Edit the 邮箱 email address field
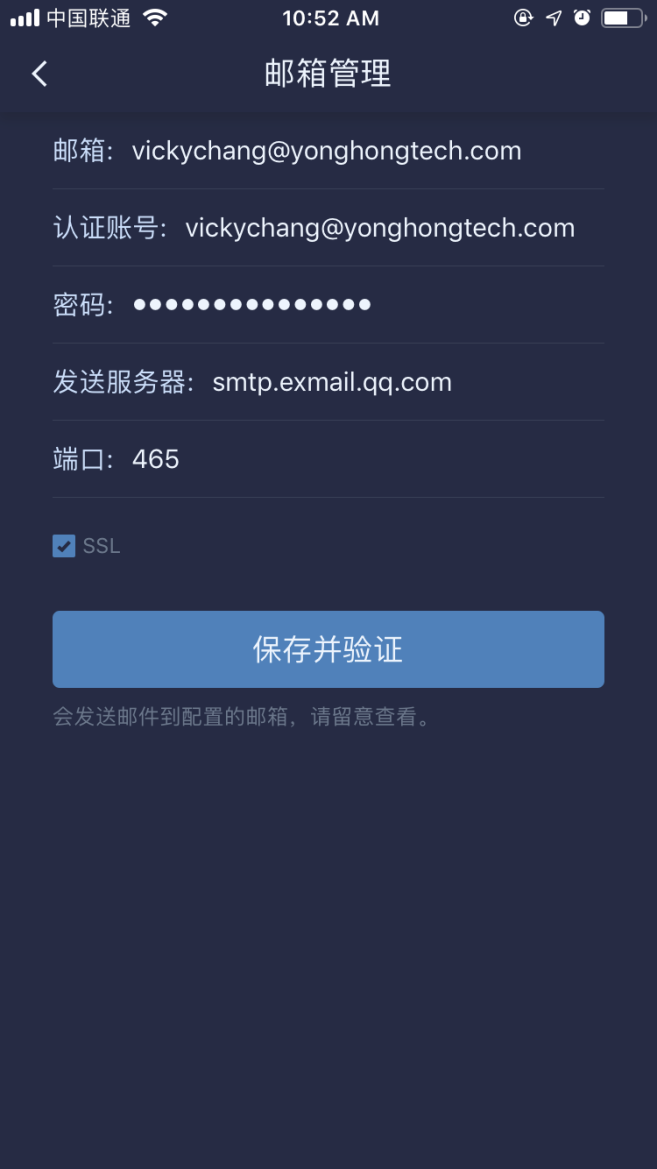Screen dimensions: 657x1169 326,151
